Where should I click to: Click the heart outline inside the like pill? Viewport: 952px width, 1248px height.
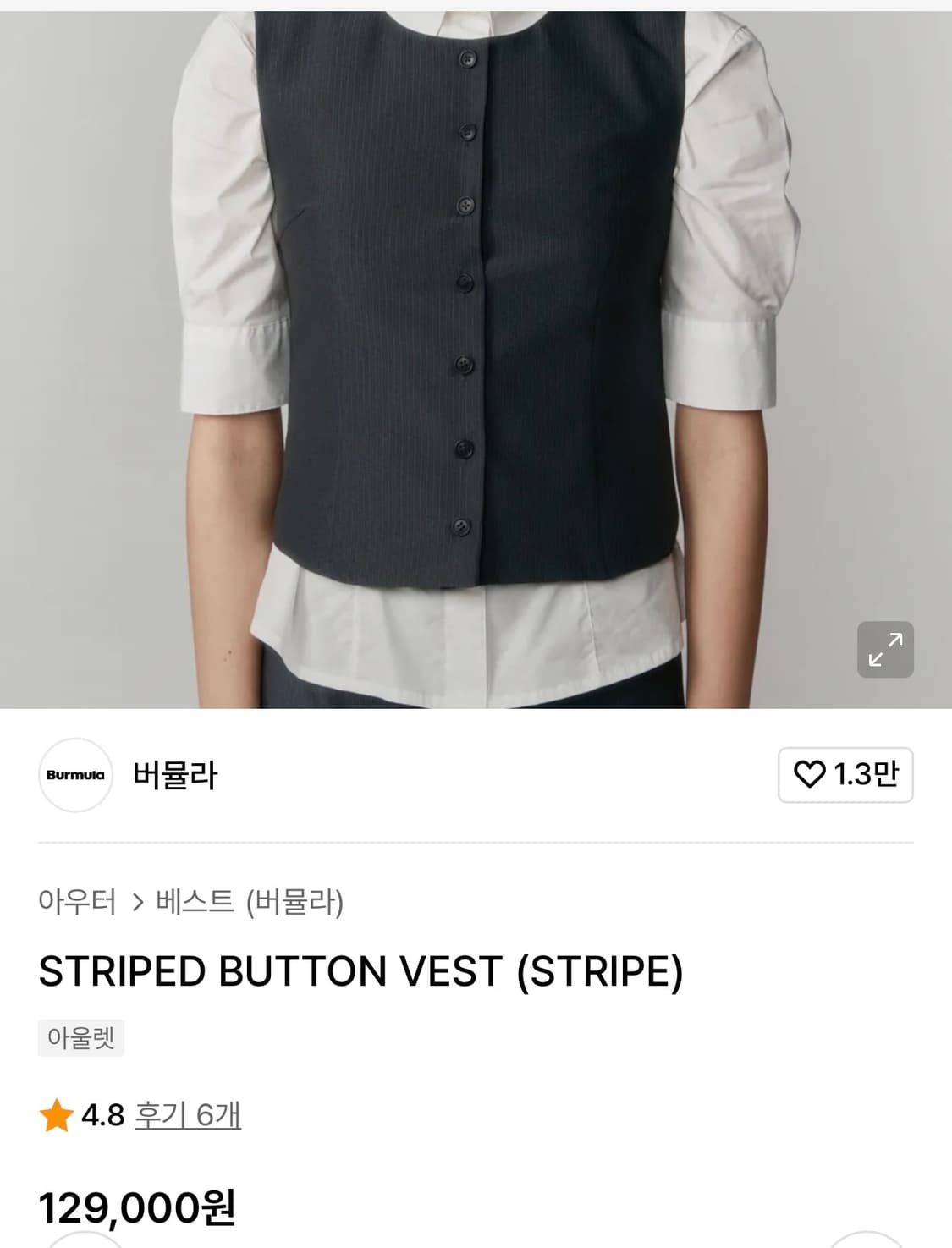tap(810, 774)
